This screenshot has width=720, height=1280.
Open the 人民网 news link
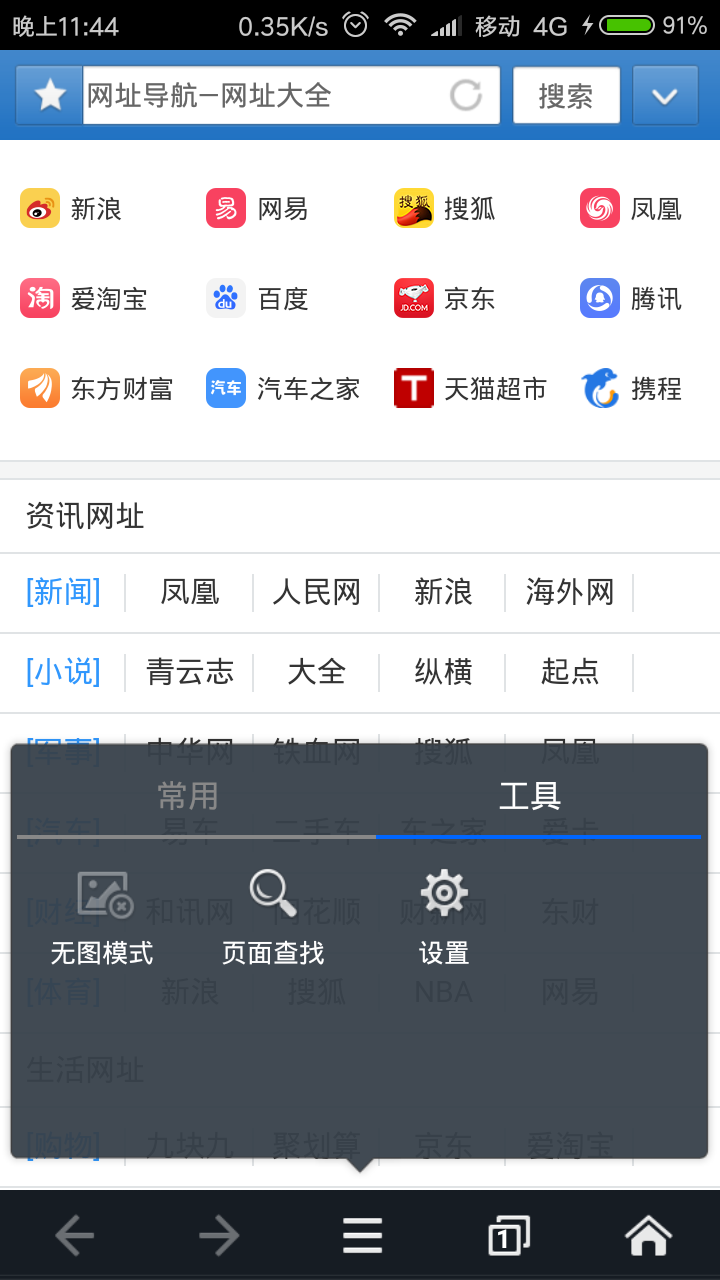click(x=316, y=592)
